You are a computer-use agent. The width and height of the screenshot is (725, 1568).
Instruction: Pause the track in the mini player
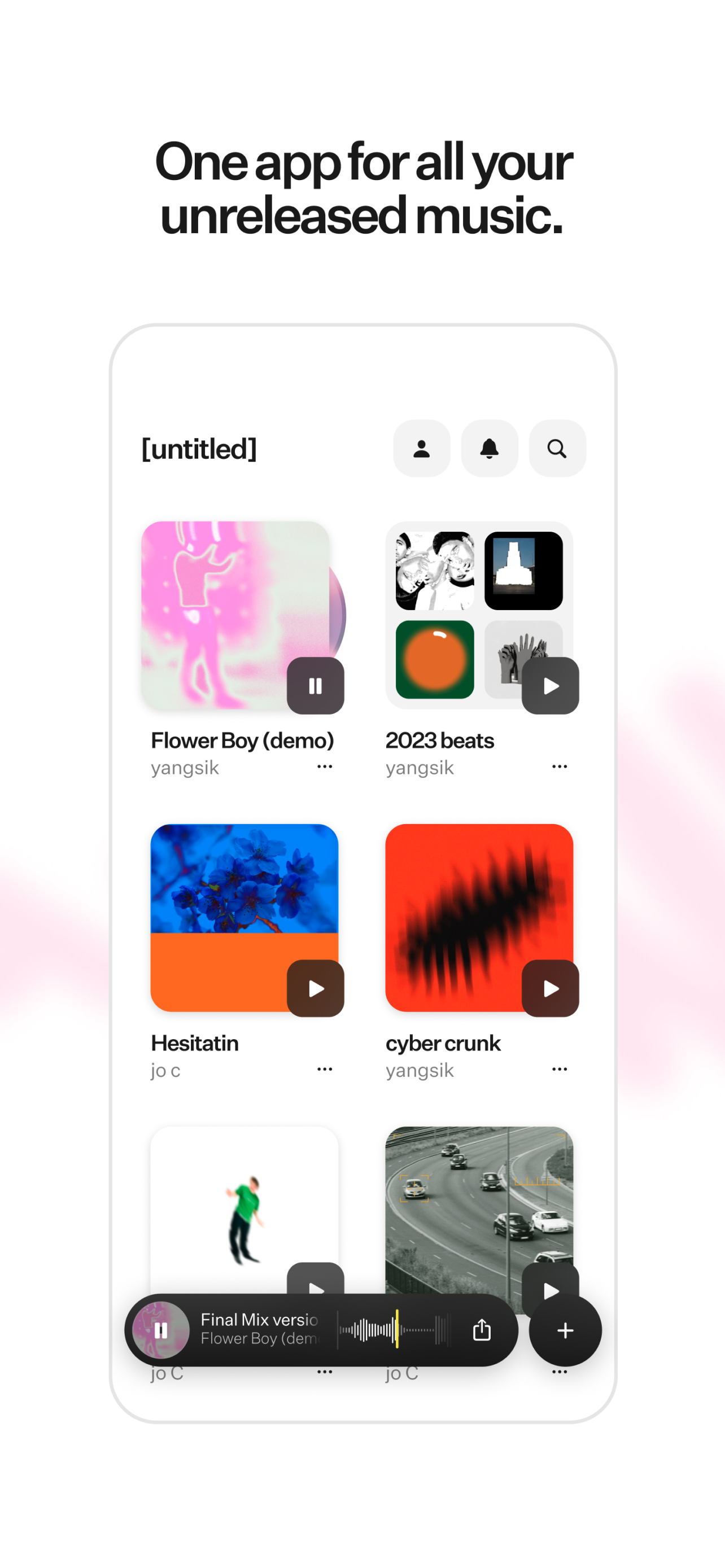(x=160, y=1330)
